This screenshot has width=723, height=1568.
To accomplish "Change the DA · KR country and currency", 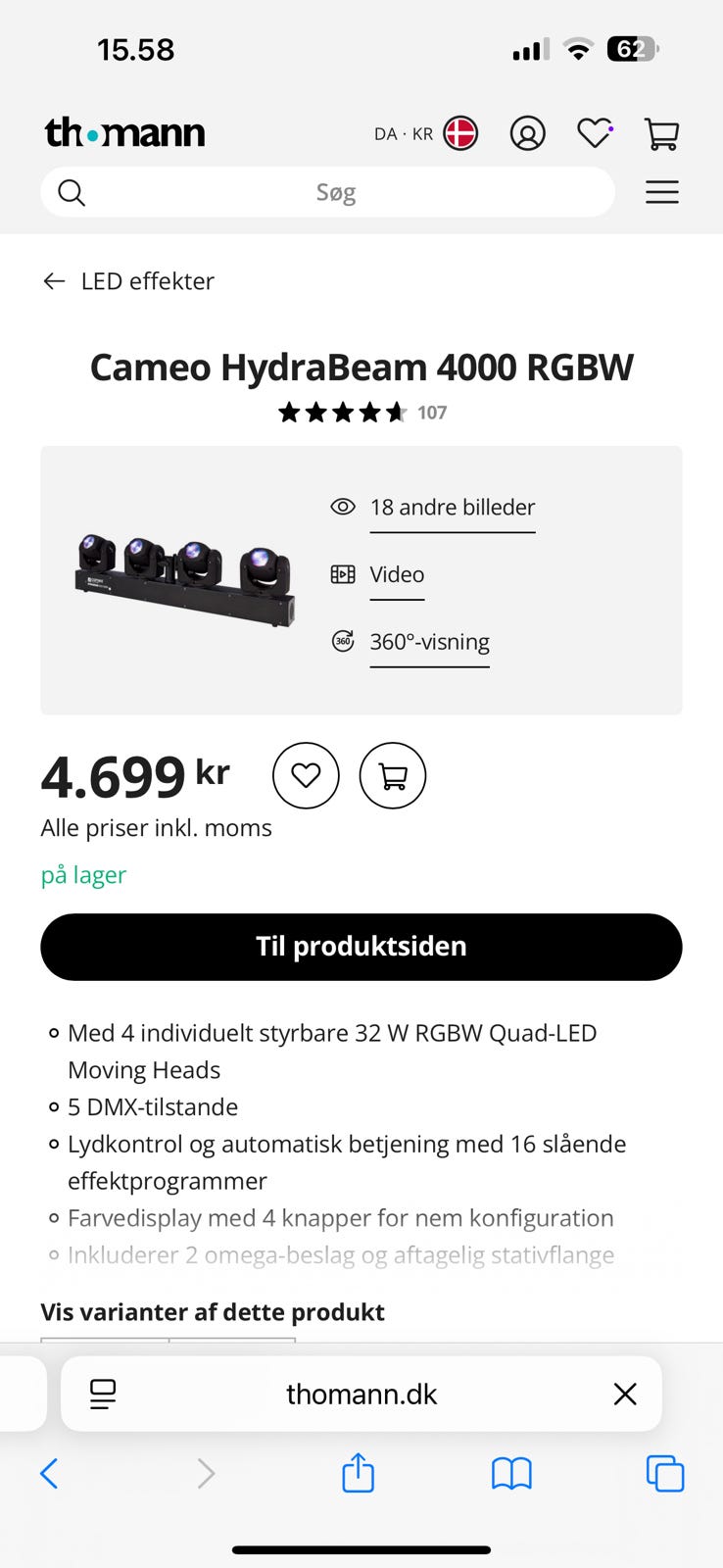I will [x=425, y=133].
